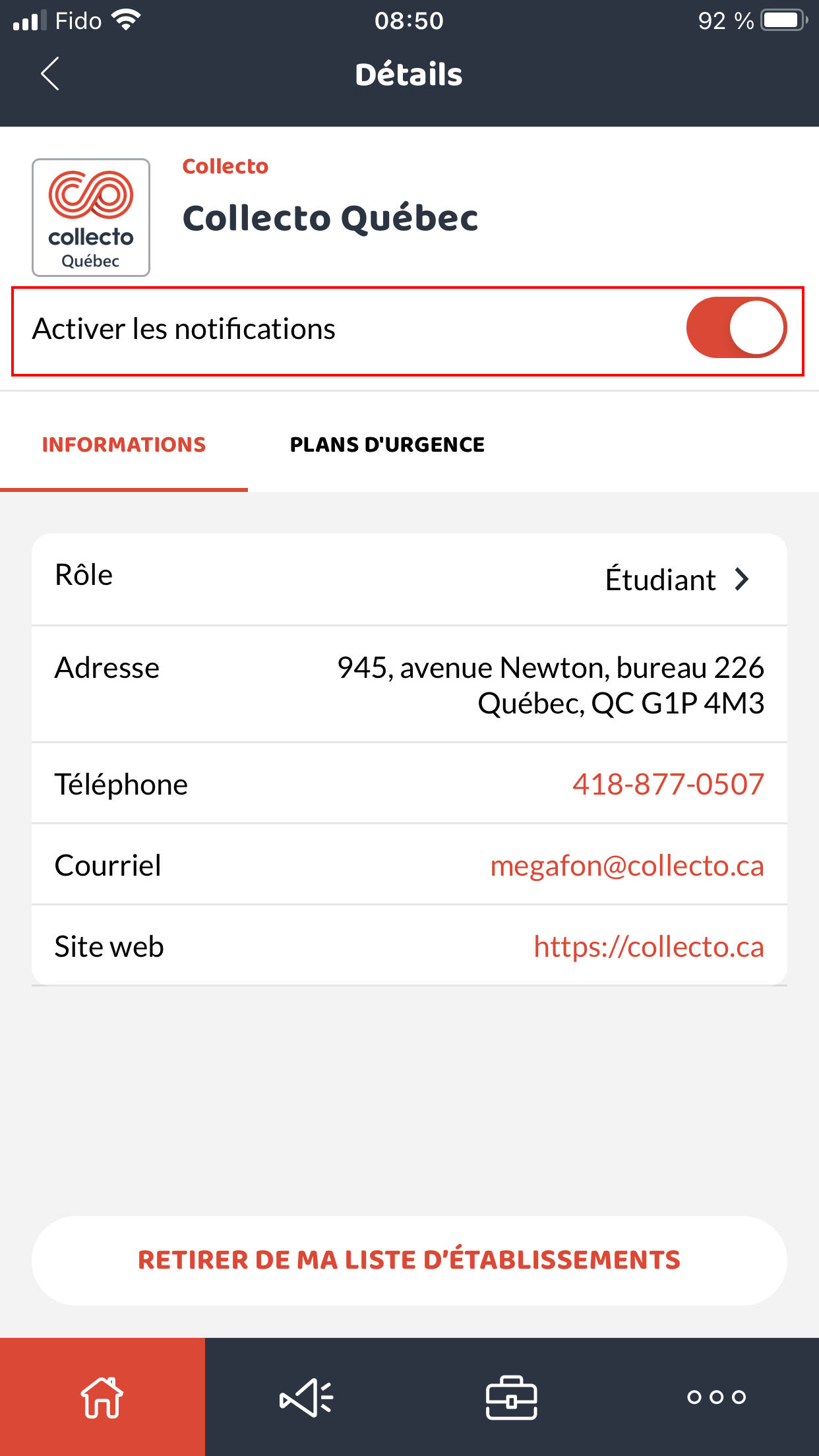Tap Retirer de ma liste d'établissements
This screenshot has width=819, height=1456.
tap(409, 1260)
